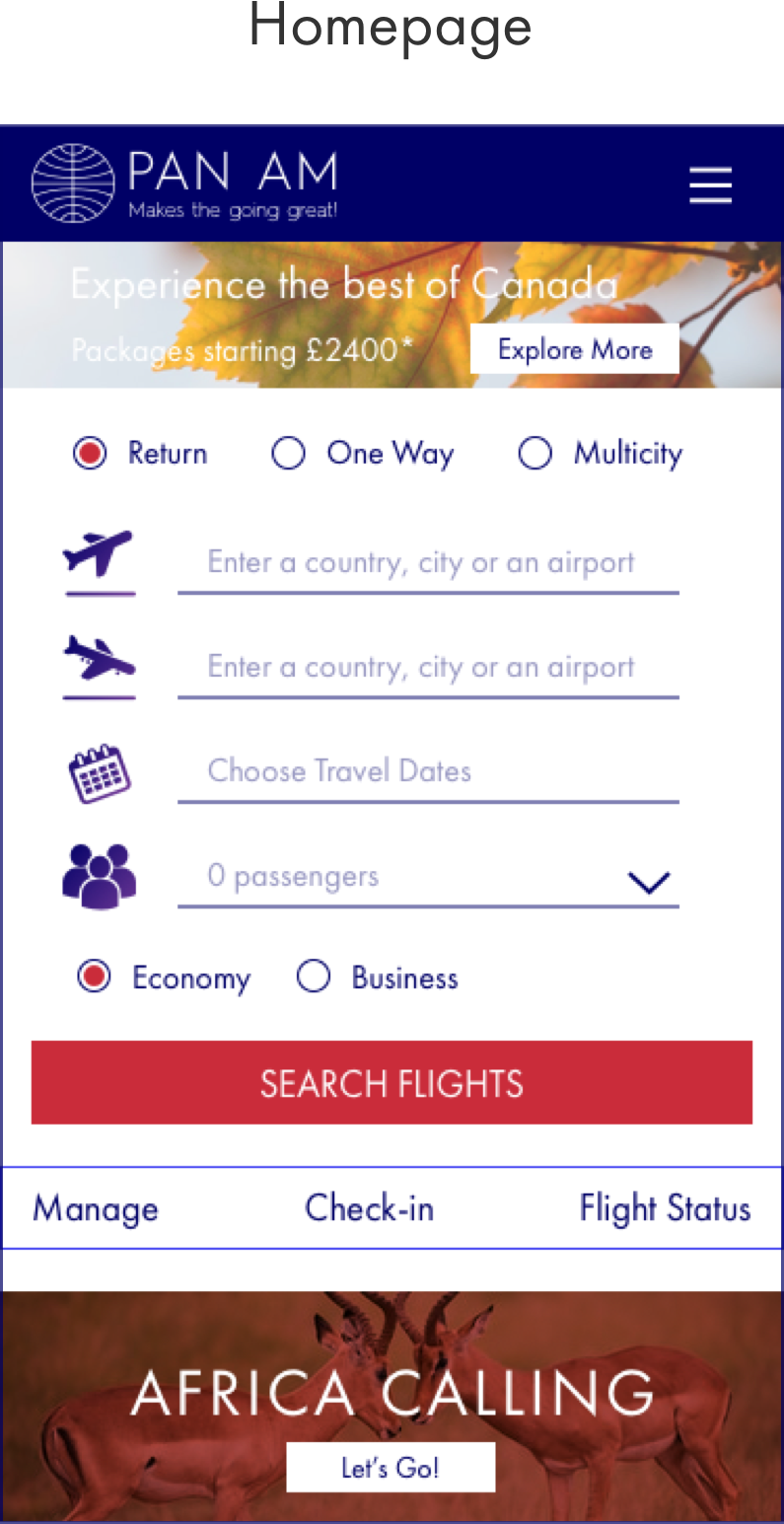Image resolution: width=784 pixels, height=1524 pixels.
Task: Tap Explore More on the Canada banner
Action: (574, 349)
